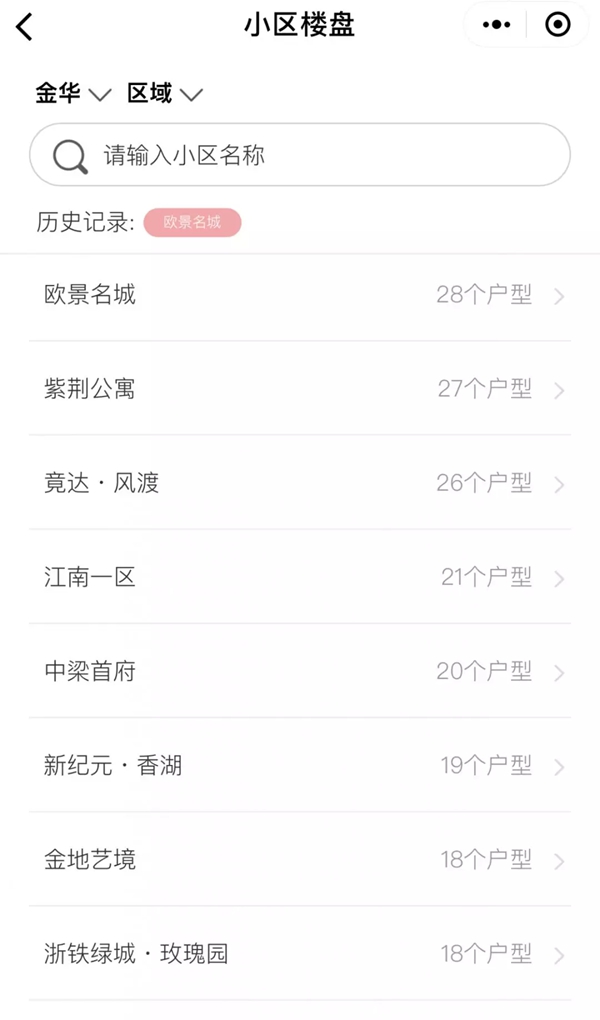Screen dimensions: 600x1020
Task: Close the mini program via circle icon
Action: pos(557,25)
